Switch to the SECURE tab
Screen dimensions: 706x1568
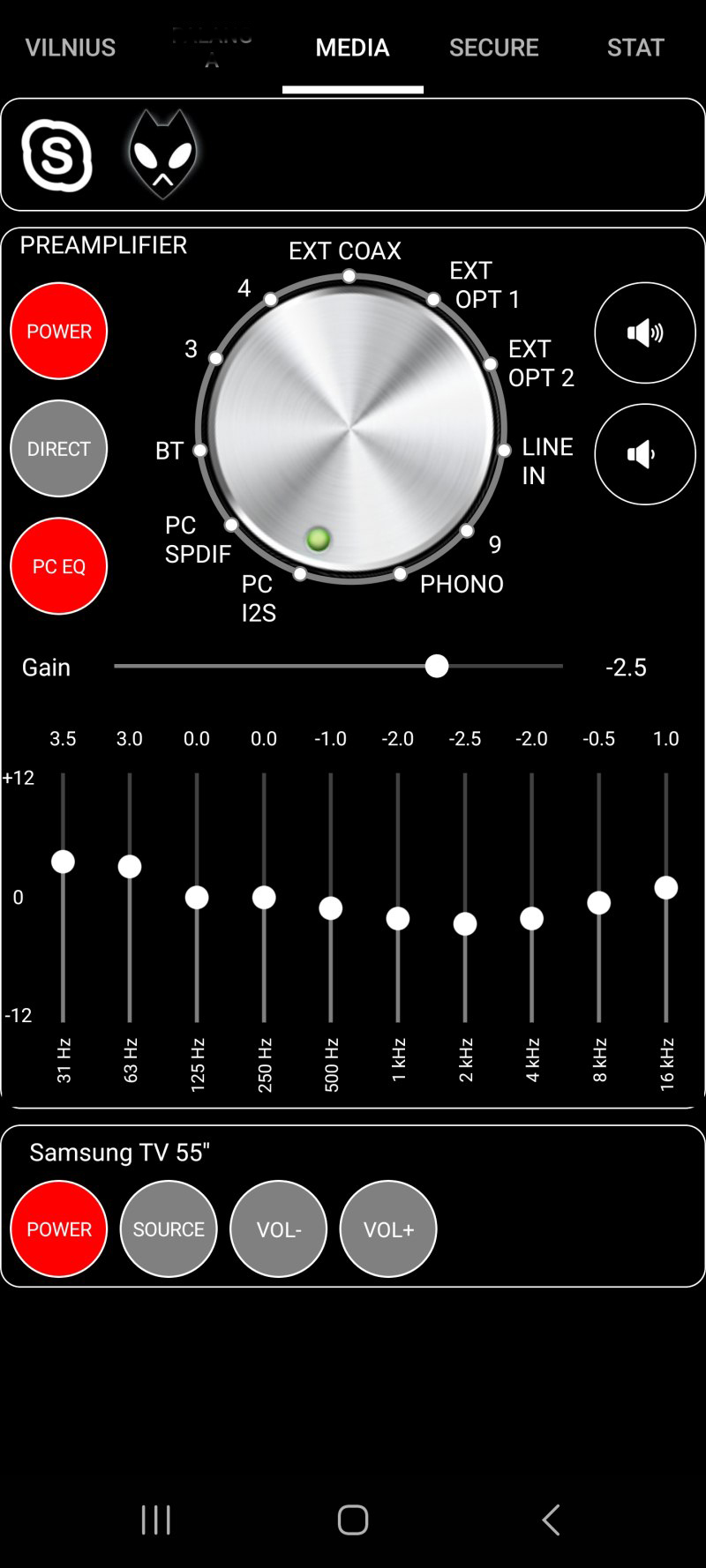click(493, 48)
